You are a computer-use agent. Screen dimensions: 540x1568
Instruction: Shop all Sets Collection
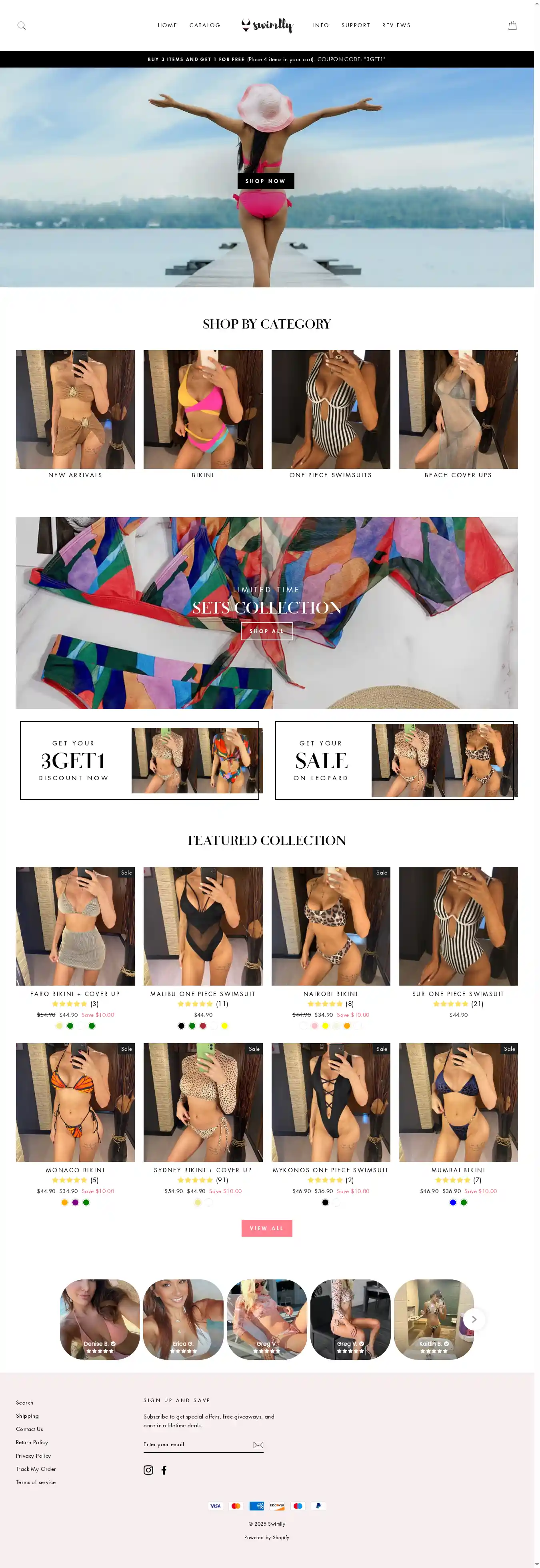266,631
